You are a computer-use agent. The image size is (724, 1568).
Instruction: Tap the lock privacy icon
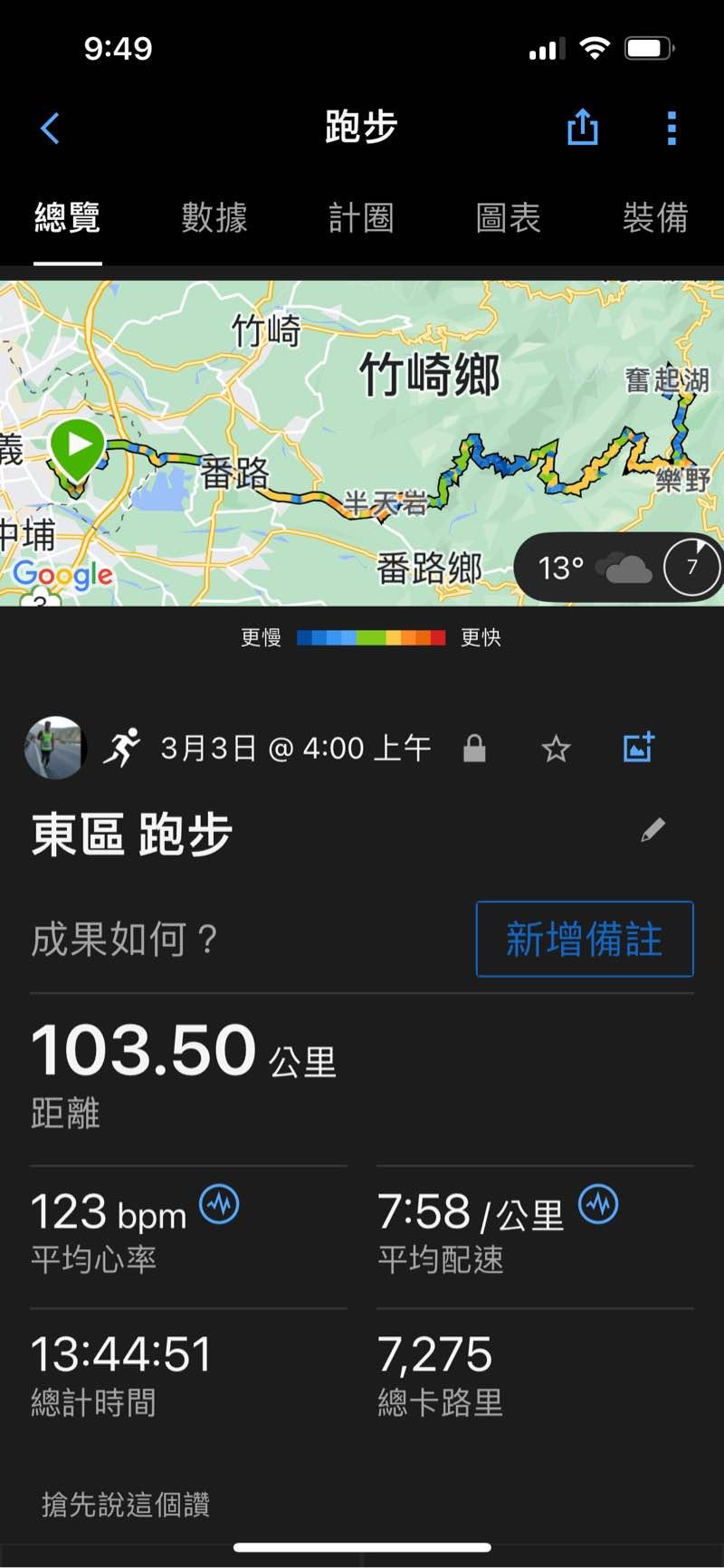[474, 749]
